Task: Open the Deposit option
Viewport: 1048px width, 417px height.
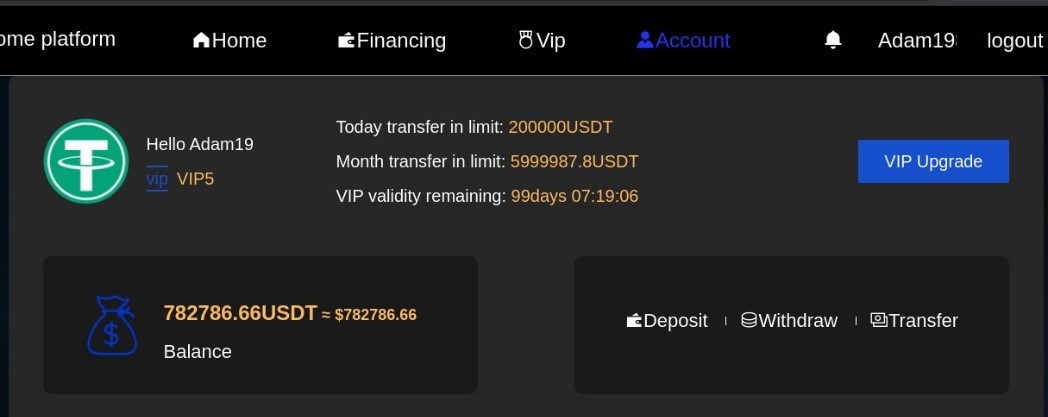Action: click(x=667, y=321)
